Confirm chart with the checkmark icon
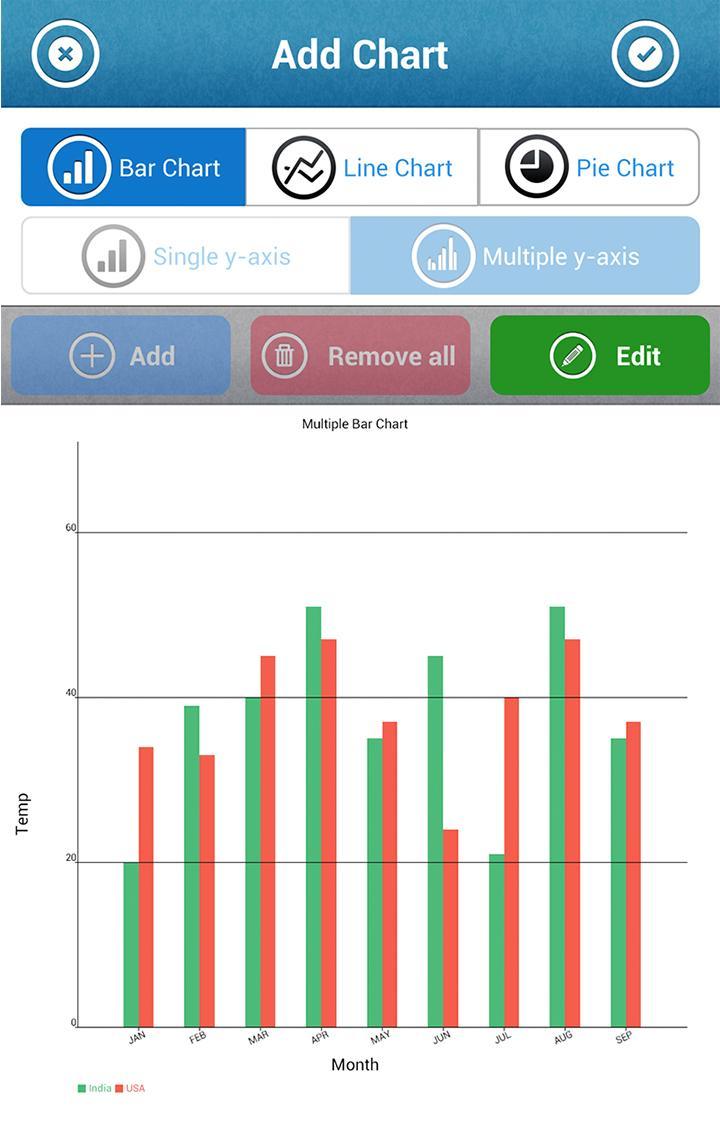This screenshot has height=1134, width=720. click(x=645, y=53)
